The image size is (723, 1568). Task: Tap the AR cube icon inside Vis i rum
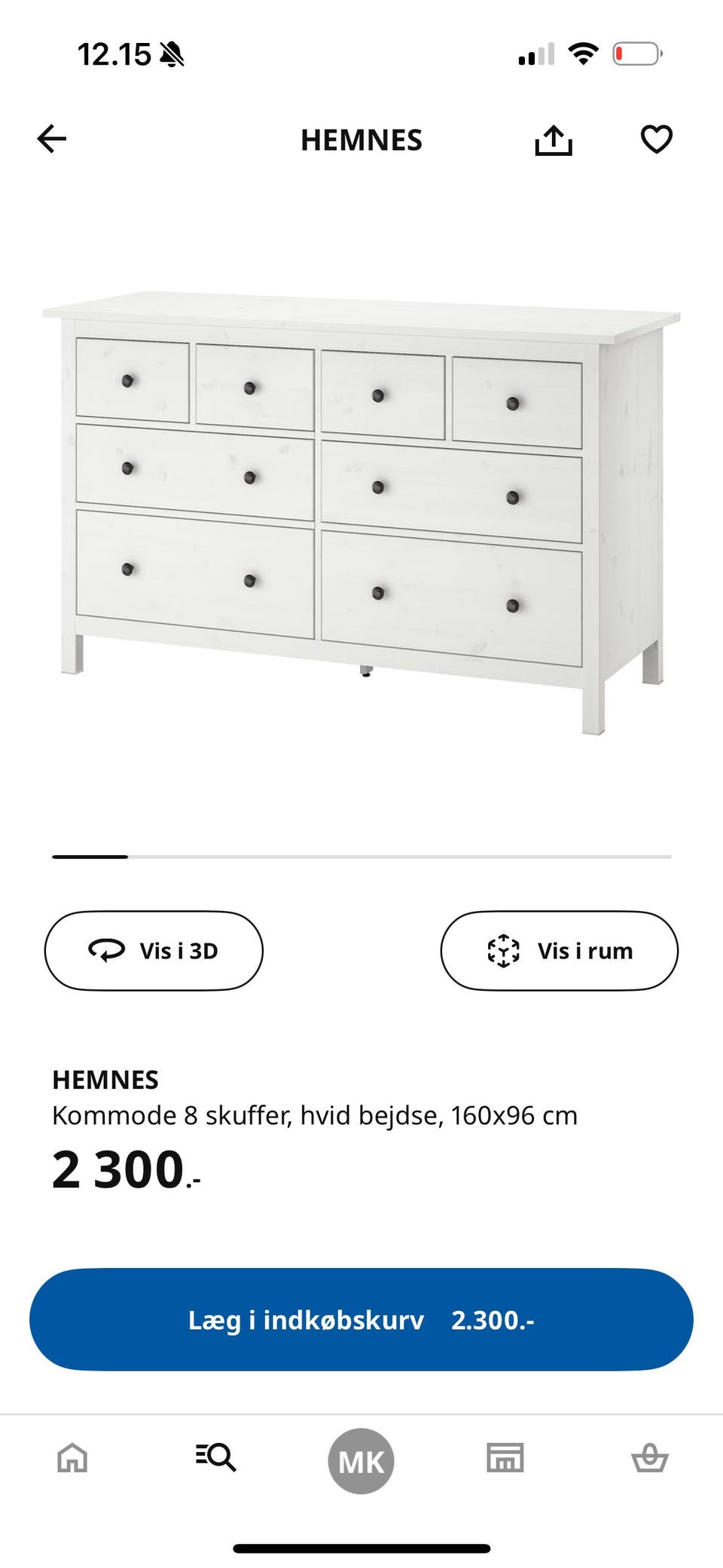tap(503, 950)
